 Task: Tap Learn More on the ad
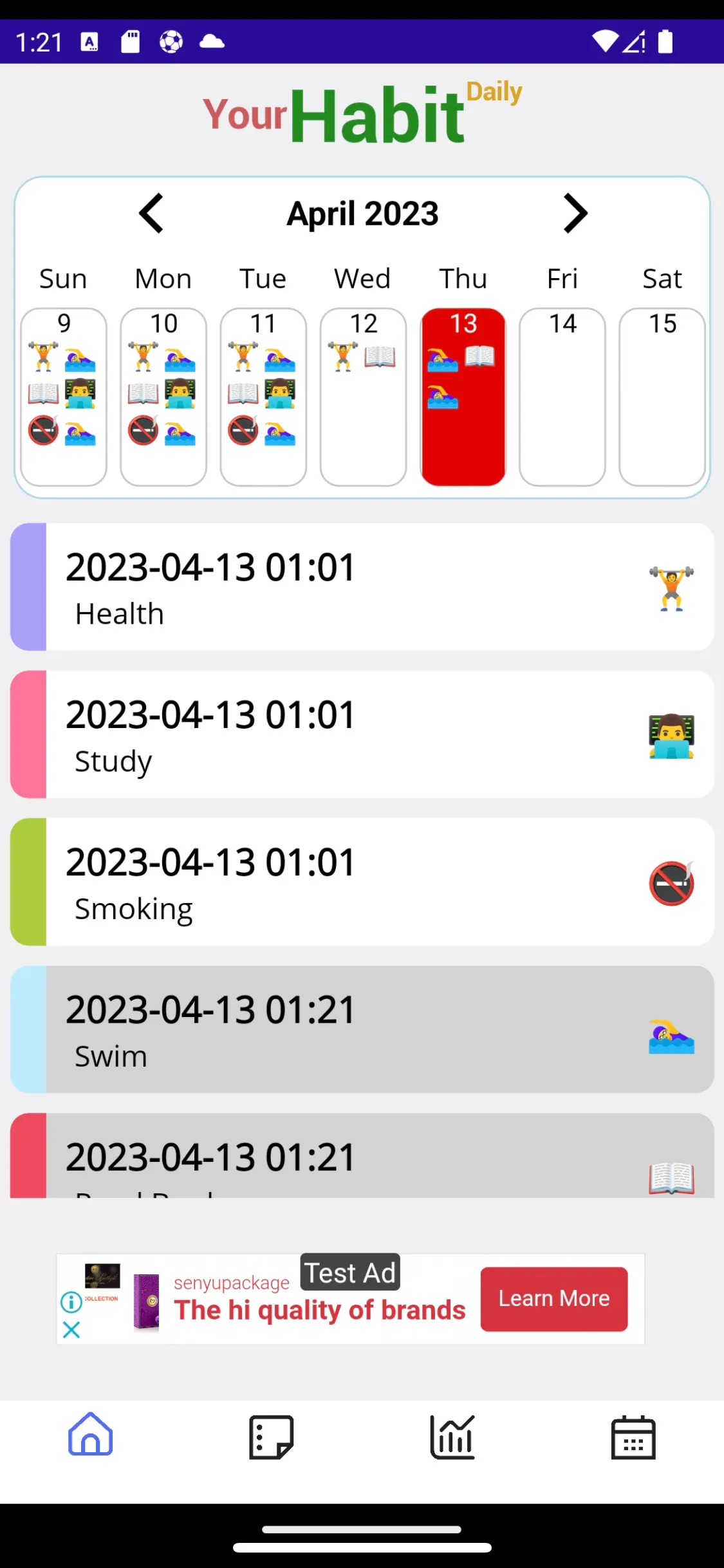pyautogui.click(x=553, y=1299)
